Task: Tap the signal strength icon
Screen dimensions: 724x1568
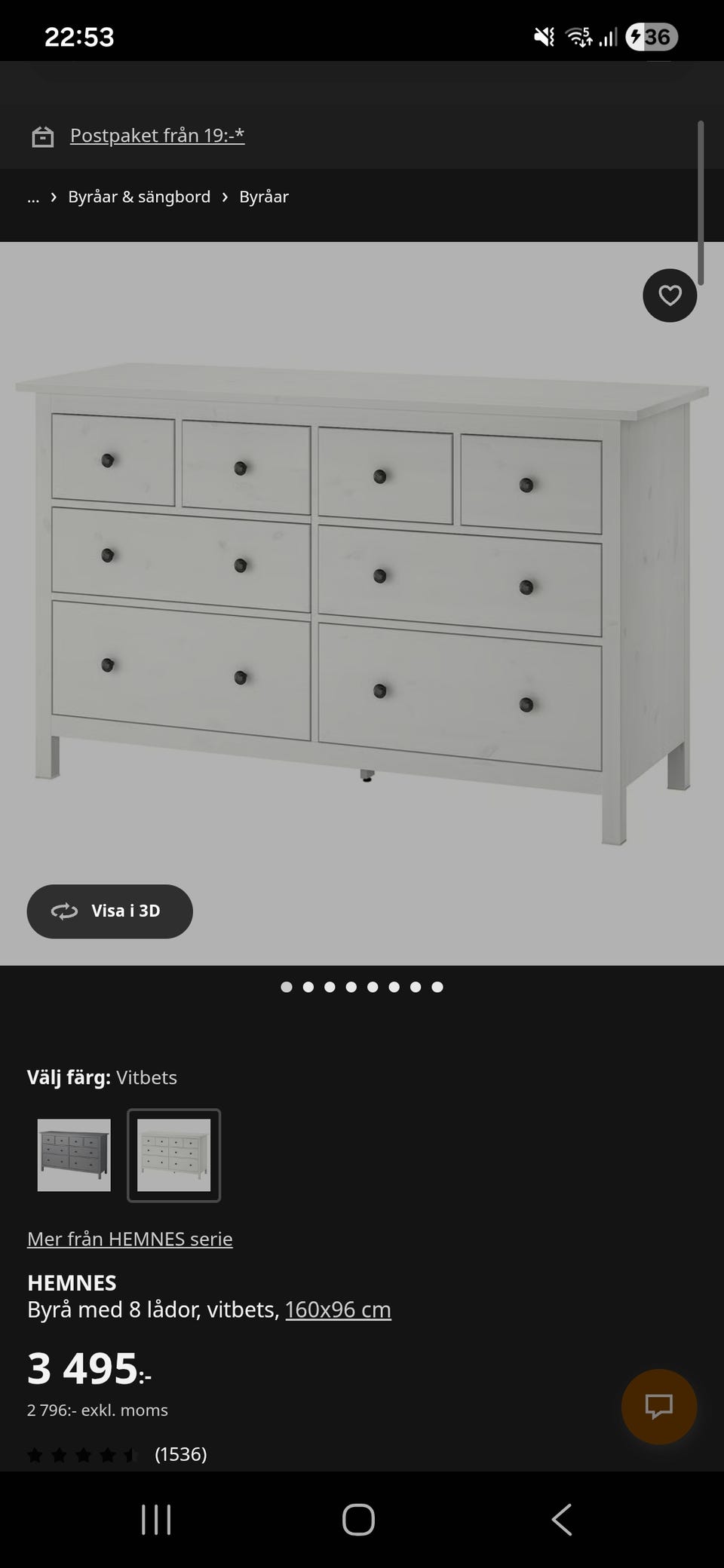Action: tap(607, 36)
